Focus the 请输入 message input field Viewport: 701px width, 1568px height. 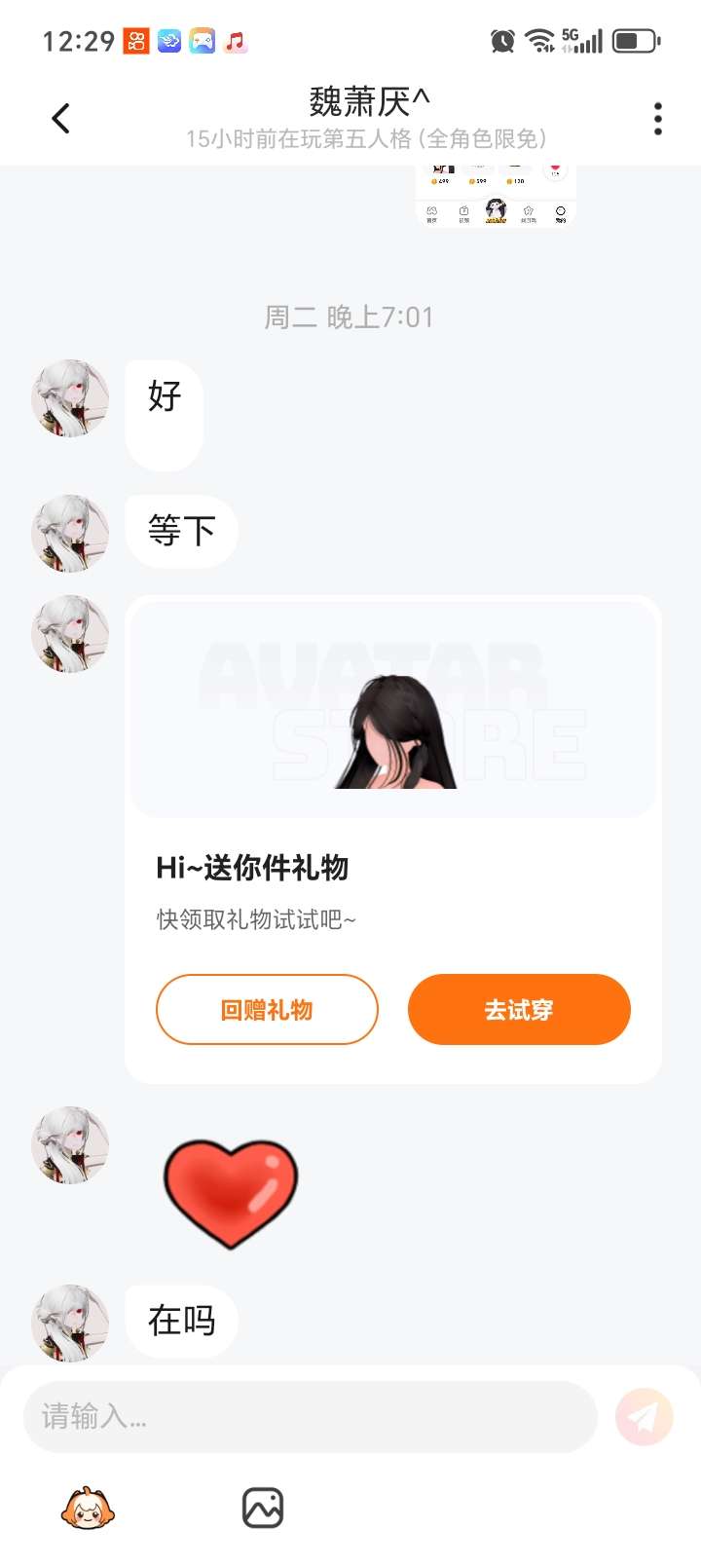click(x=310, y=1416)
